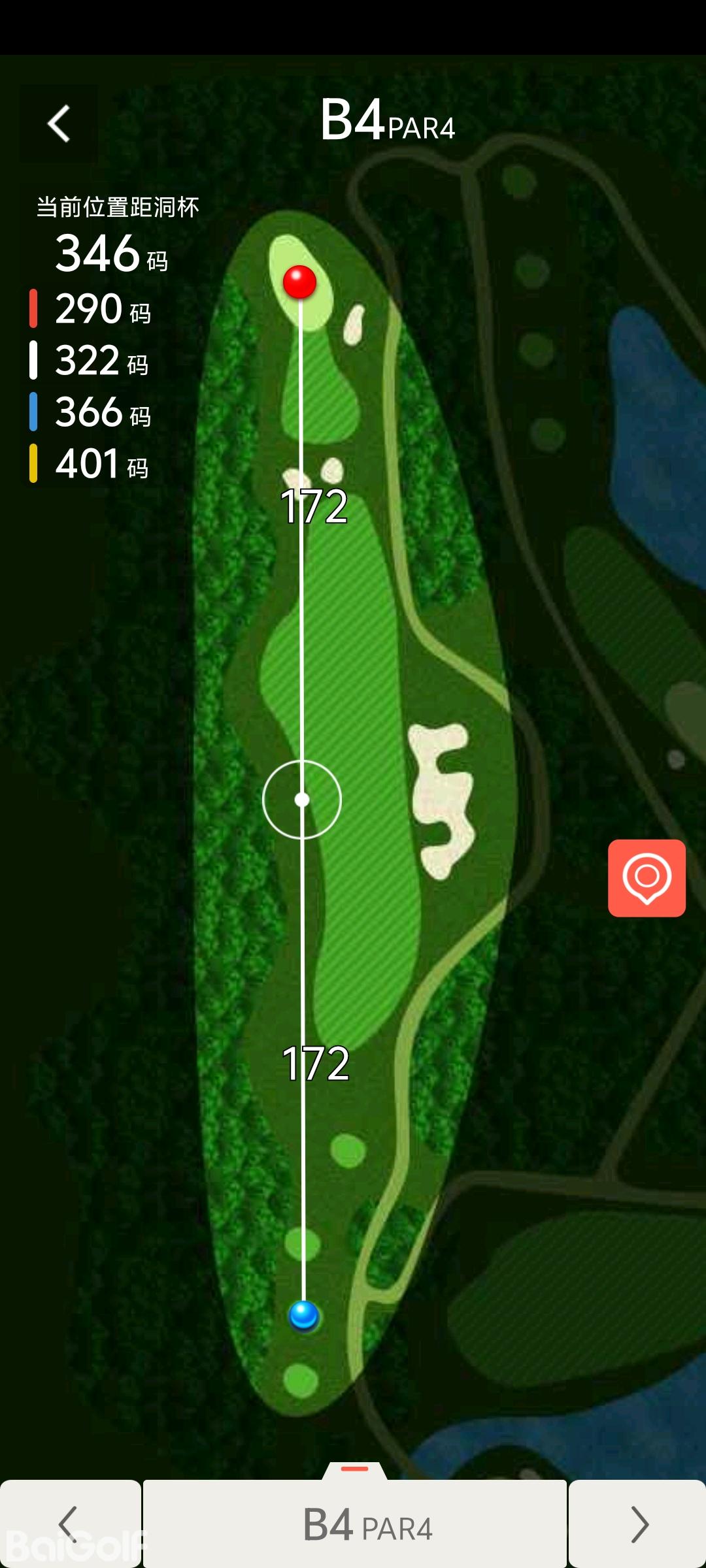Tap the circular target marker on the fairway

pyautogui.click(x=302, y=800)
